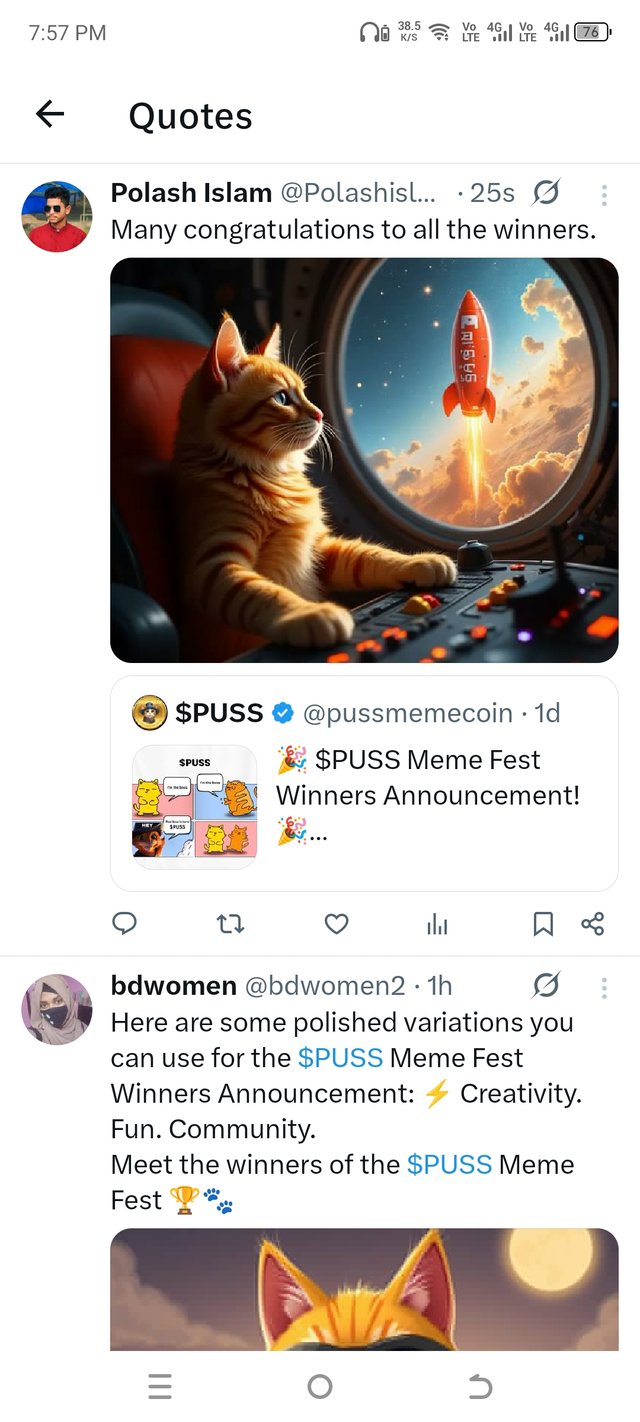Open overflow menu on bdwomen's post

pyautogui.click(x=604, y=988)
